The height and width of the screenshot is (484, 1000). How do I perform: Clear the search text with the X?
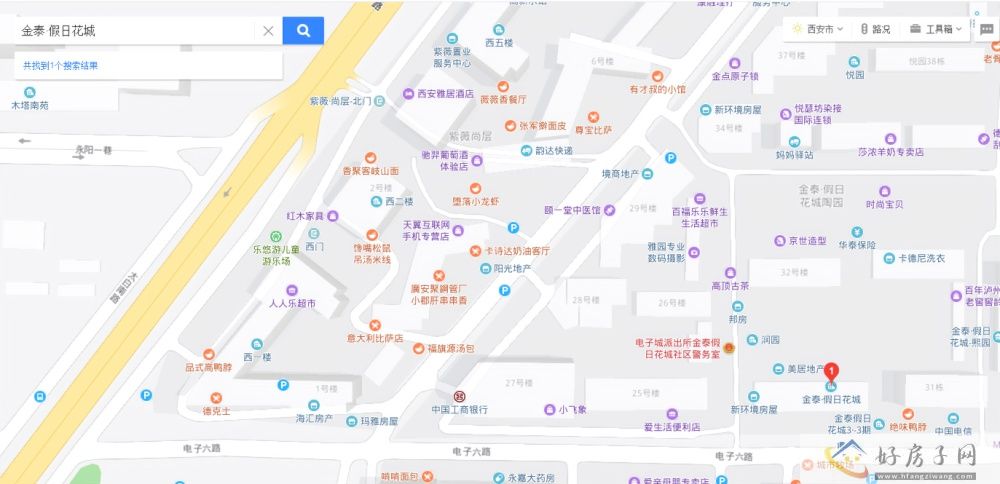(x=268, y=31)
